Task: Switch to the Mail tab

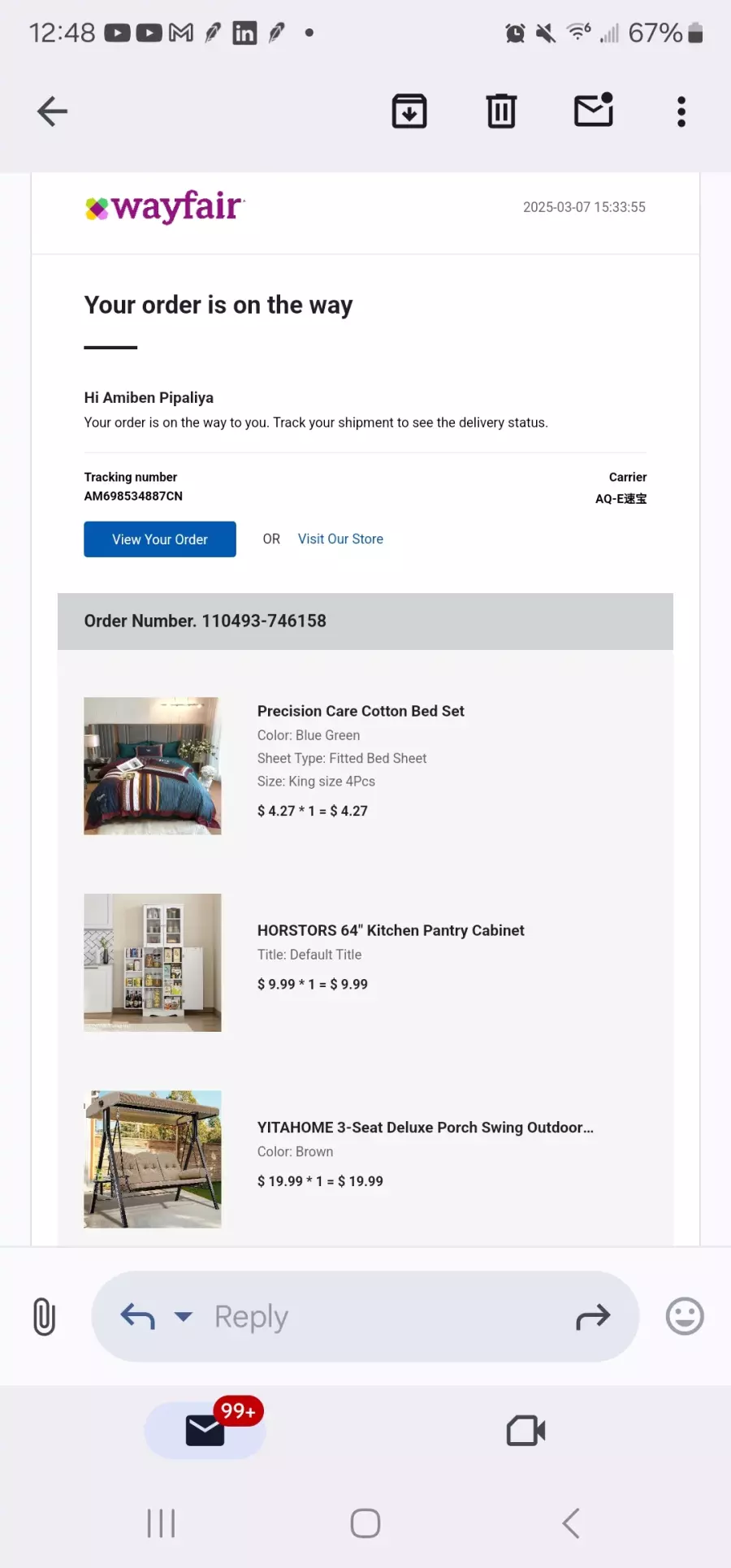Action: point(205,1431)
